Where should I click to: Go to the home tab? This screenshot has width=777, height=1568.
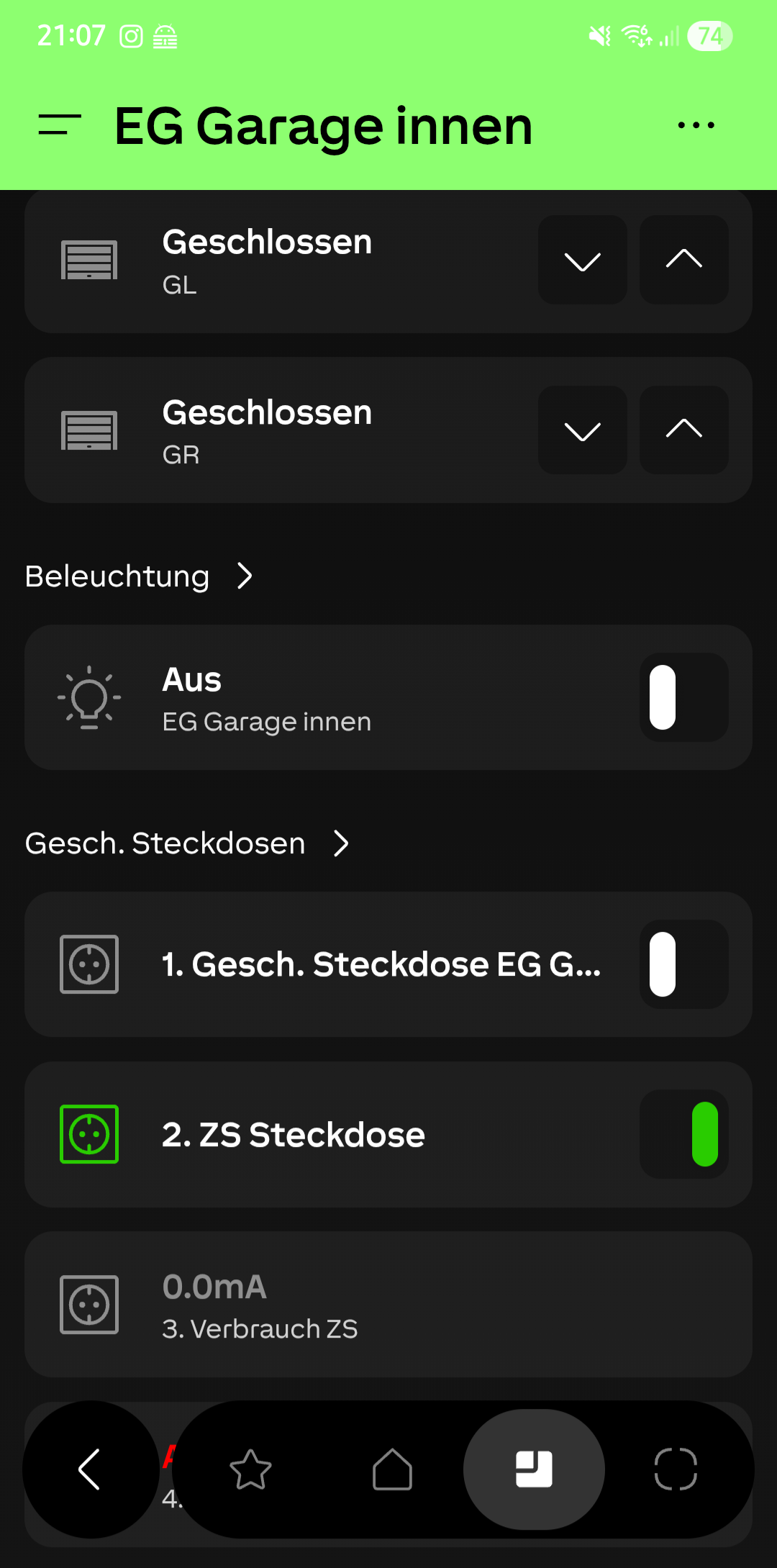[392, 1469]
